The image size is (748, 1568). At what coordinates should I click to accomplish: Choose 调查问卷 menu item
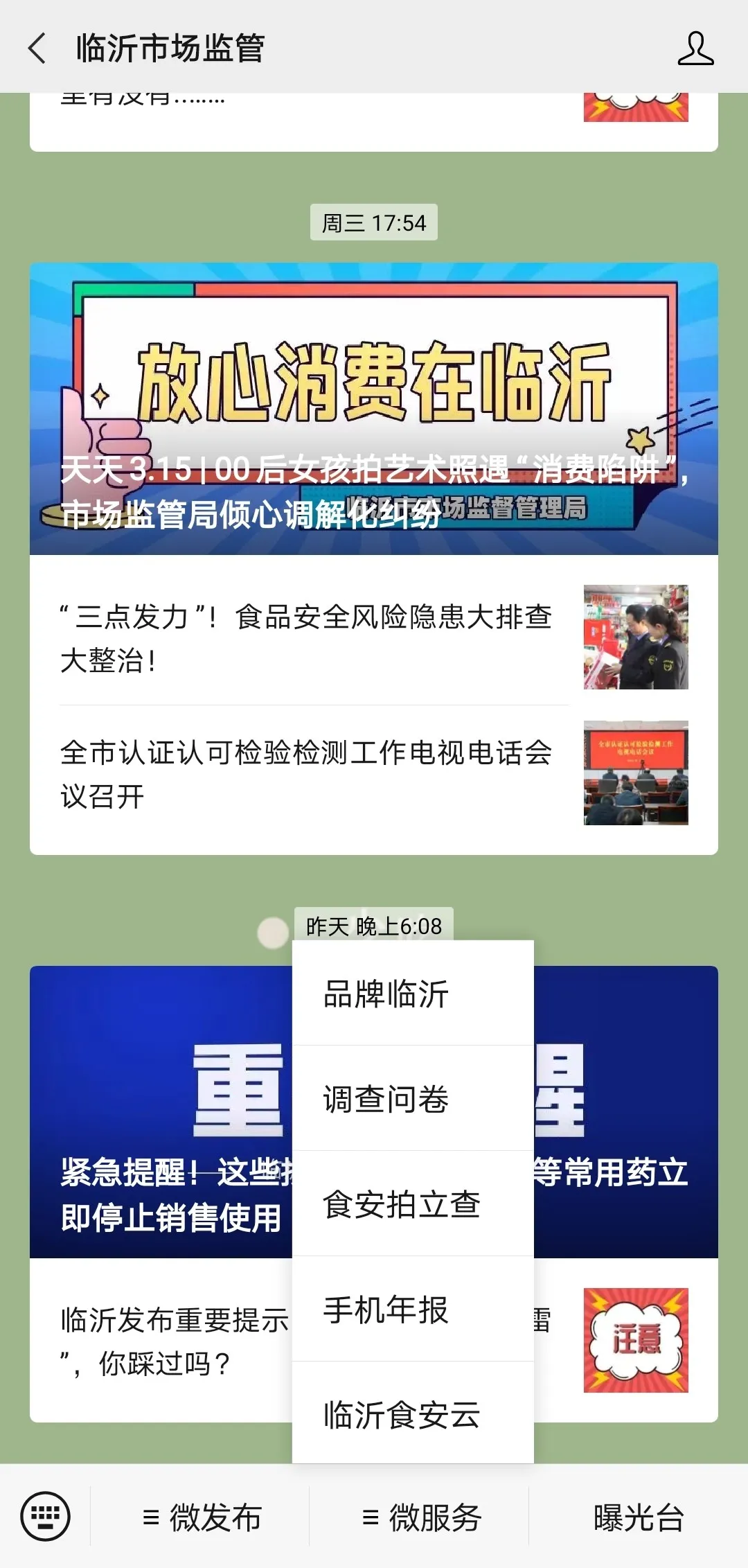point(413,1099)
